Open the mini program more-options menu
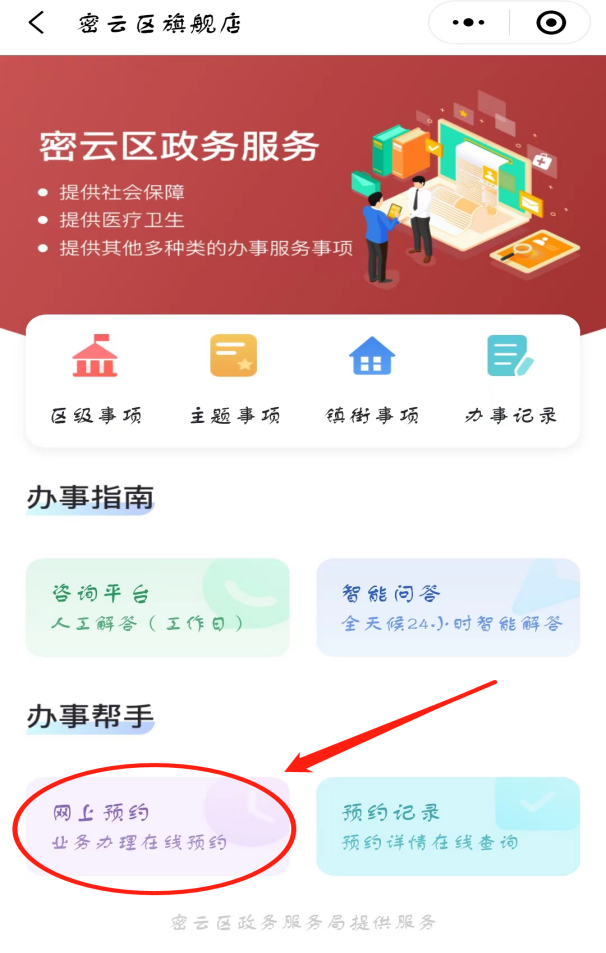The width and height of the screenshot is (606, 953). [x=468, y=23]
